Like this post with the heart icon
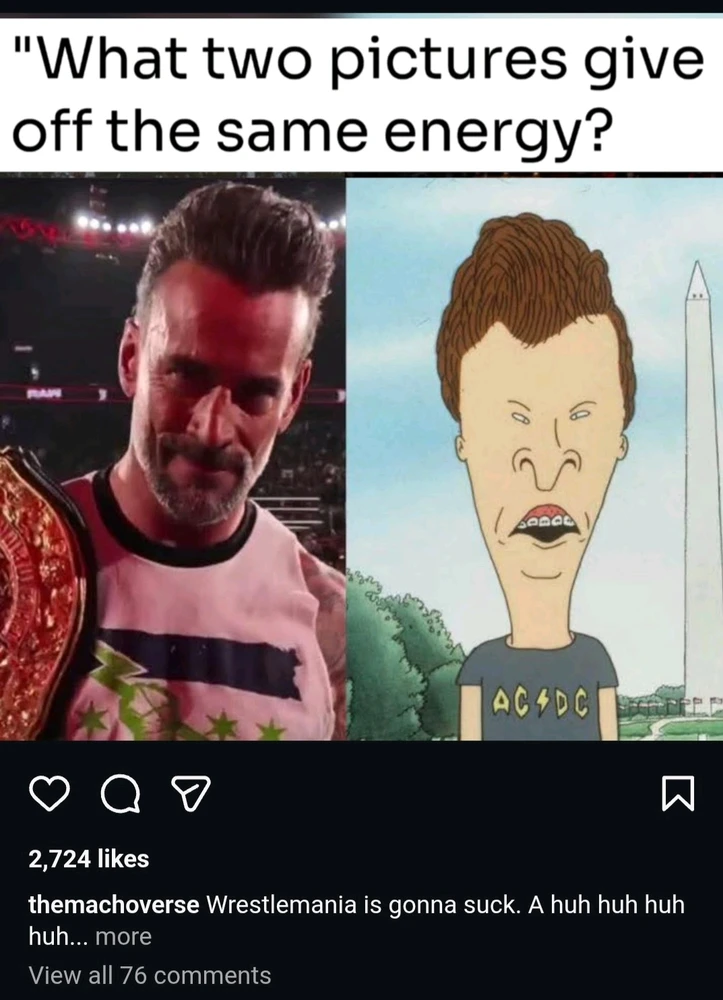 pyautogui.click(x=50, y=794)
